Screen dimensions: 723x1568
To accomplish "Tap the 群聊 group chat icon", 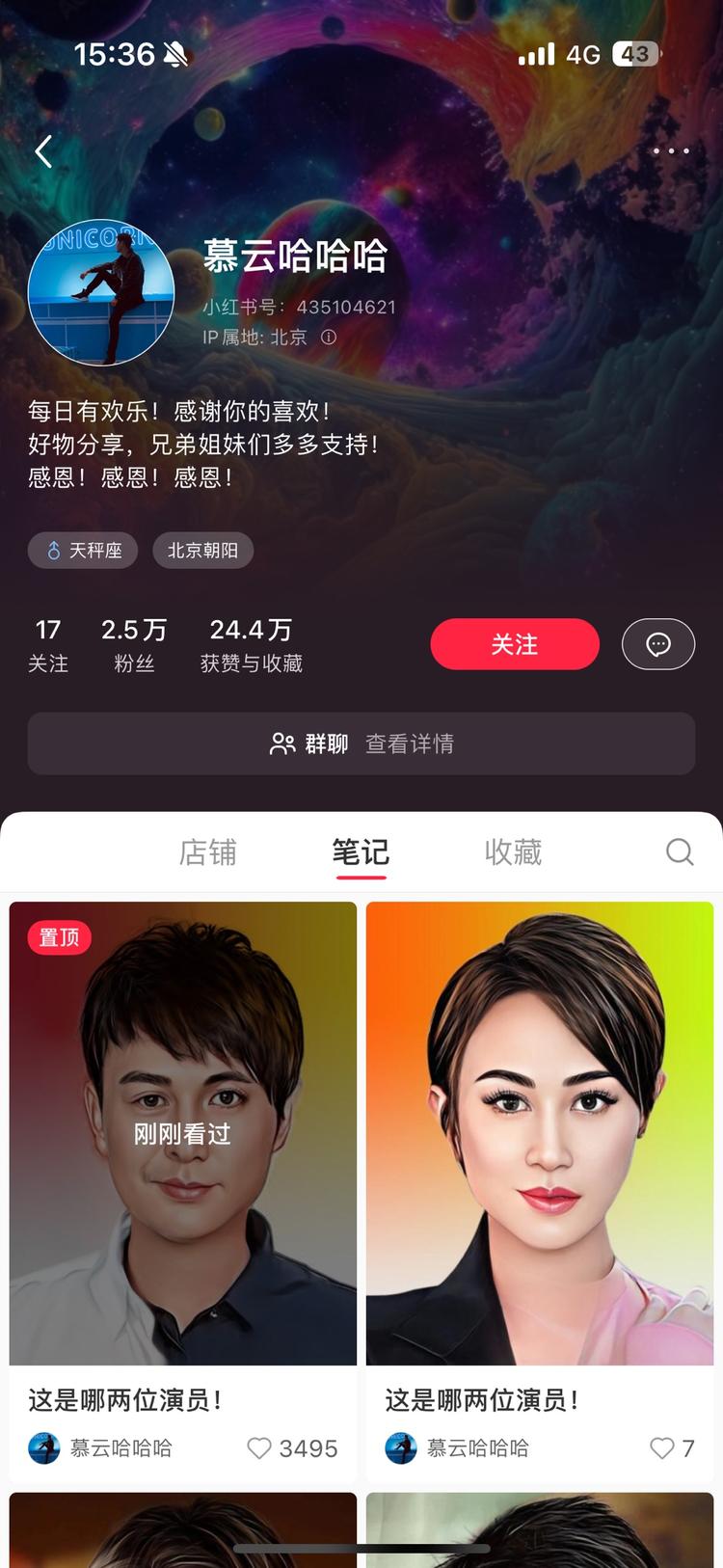I will 281,743.
